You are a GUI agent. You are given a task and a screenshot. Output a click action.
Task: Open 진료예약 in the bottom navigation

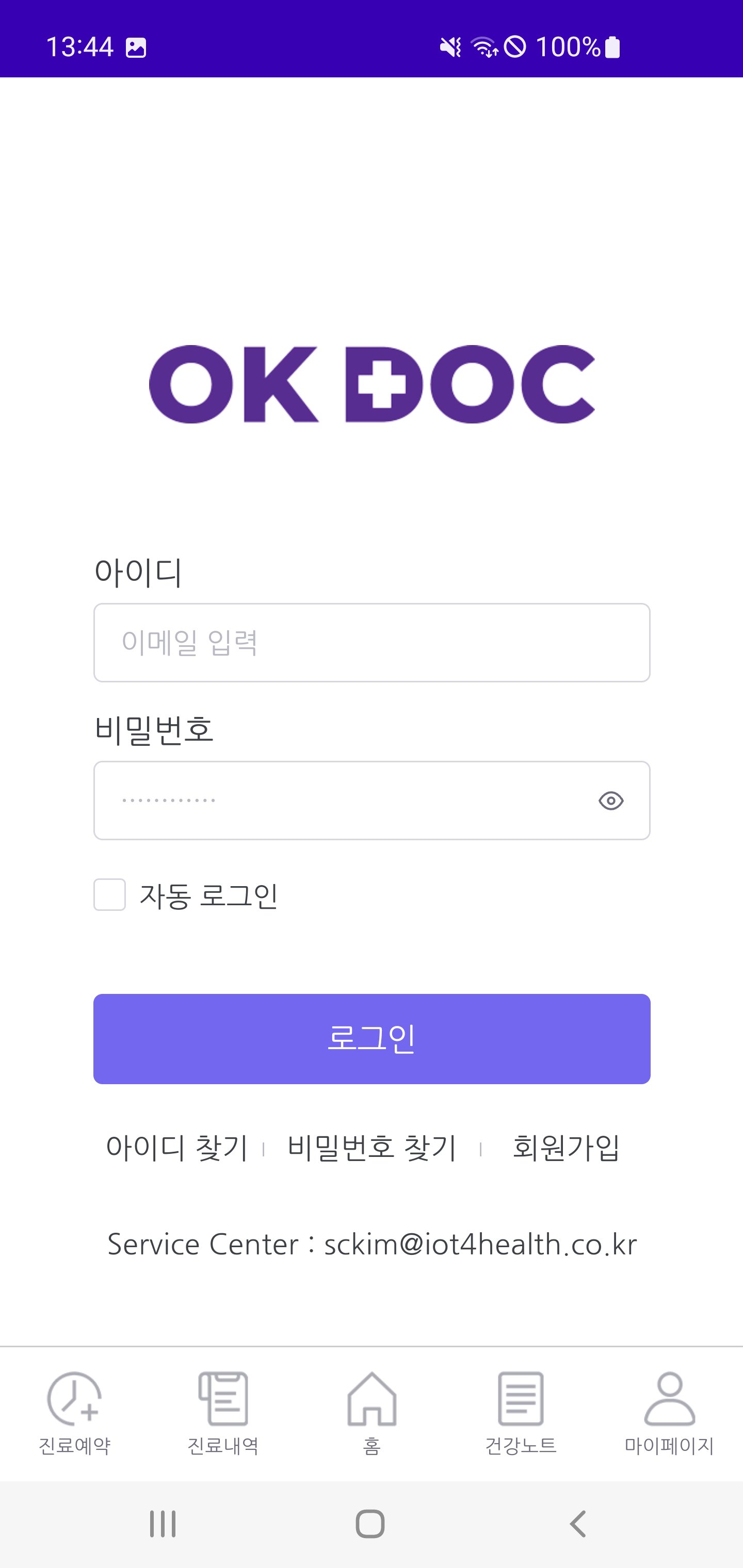coord(74,1412)
